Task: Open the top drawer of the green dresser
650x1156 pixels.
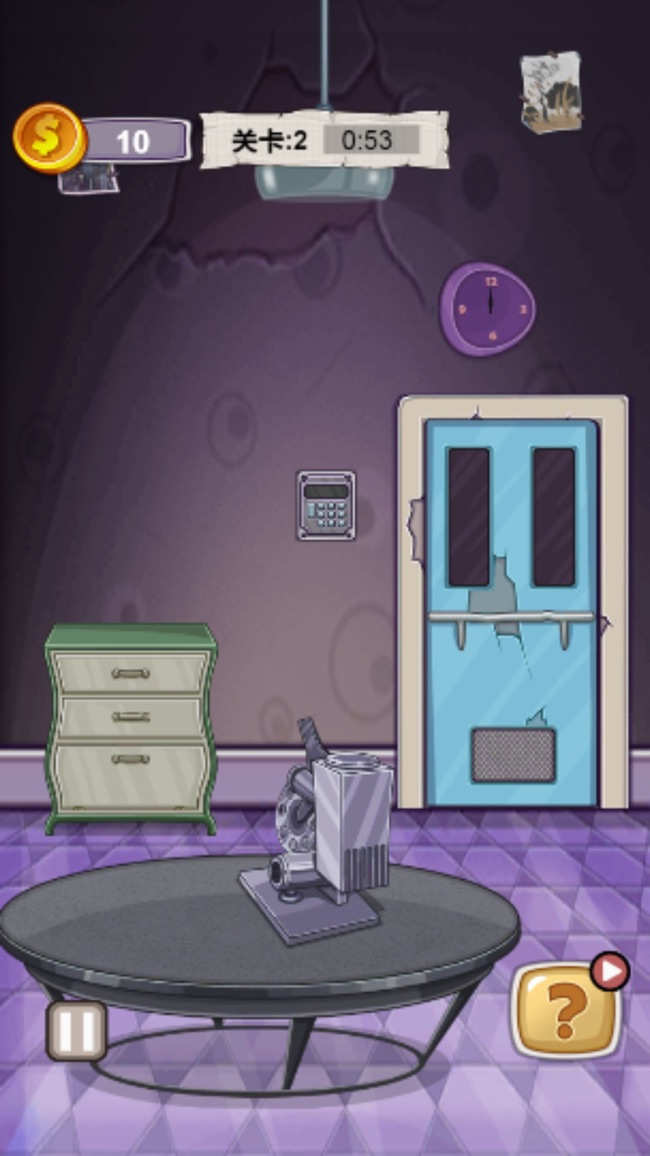Action: click(130, 672)
